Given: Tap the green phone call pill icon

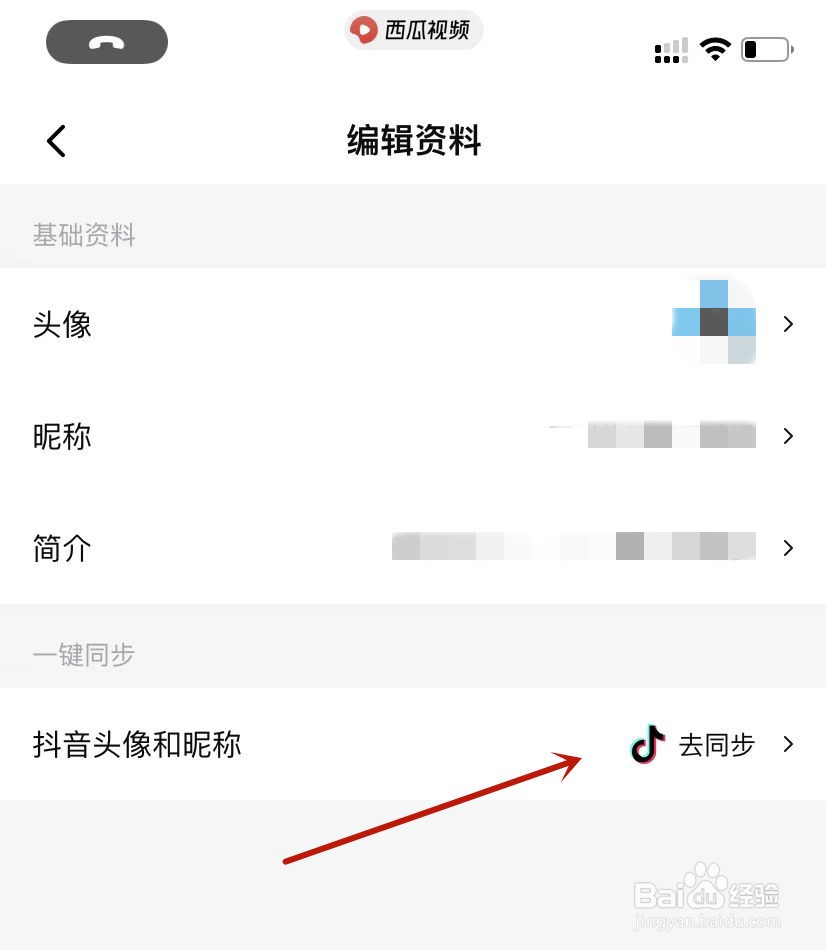Looking at the screenshot, I should point(106,41).
